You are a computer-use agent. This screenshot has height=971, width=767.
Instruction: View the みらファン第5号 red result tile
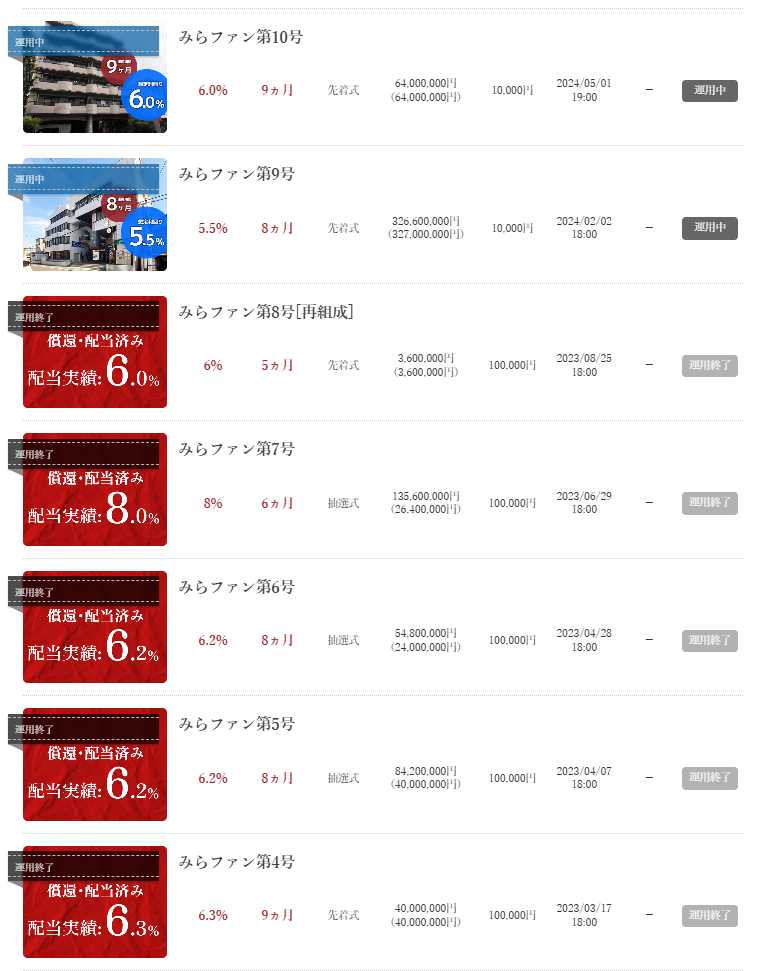(94, 764)
